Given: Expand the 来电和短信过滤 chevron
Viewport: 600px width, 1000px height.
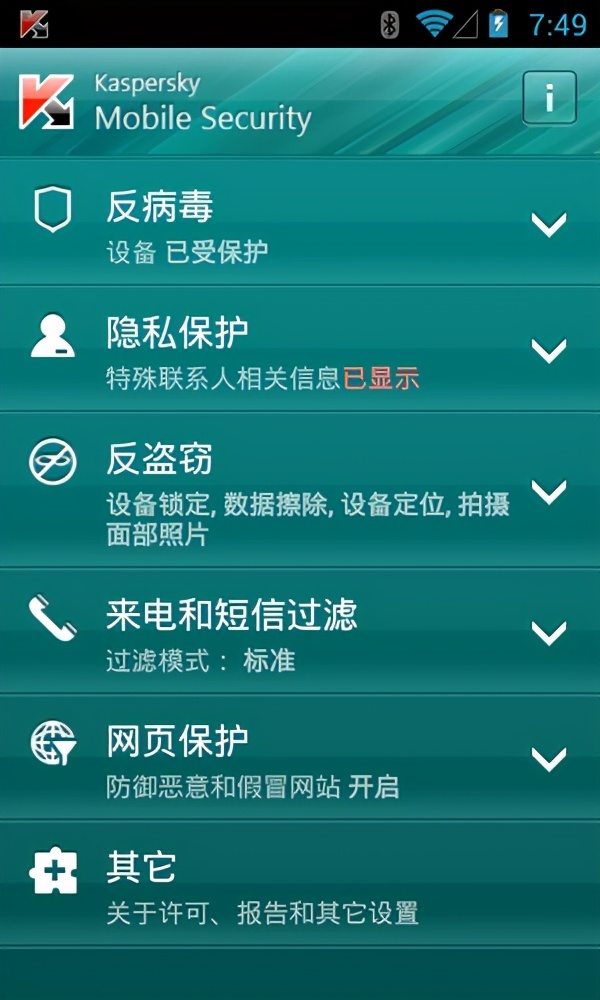Looking at the screenshot, I should [x=549, y=633].
